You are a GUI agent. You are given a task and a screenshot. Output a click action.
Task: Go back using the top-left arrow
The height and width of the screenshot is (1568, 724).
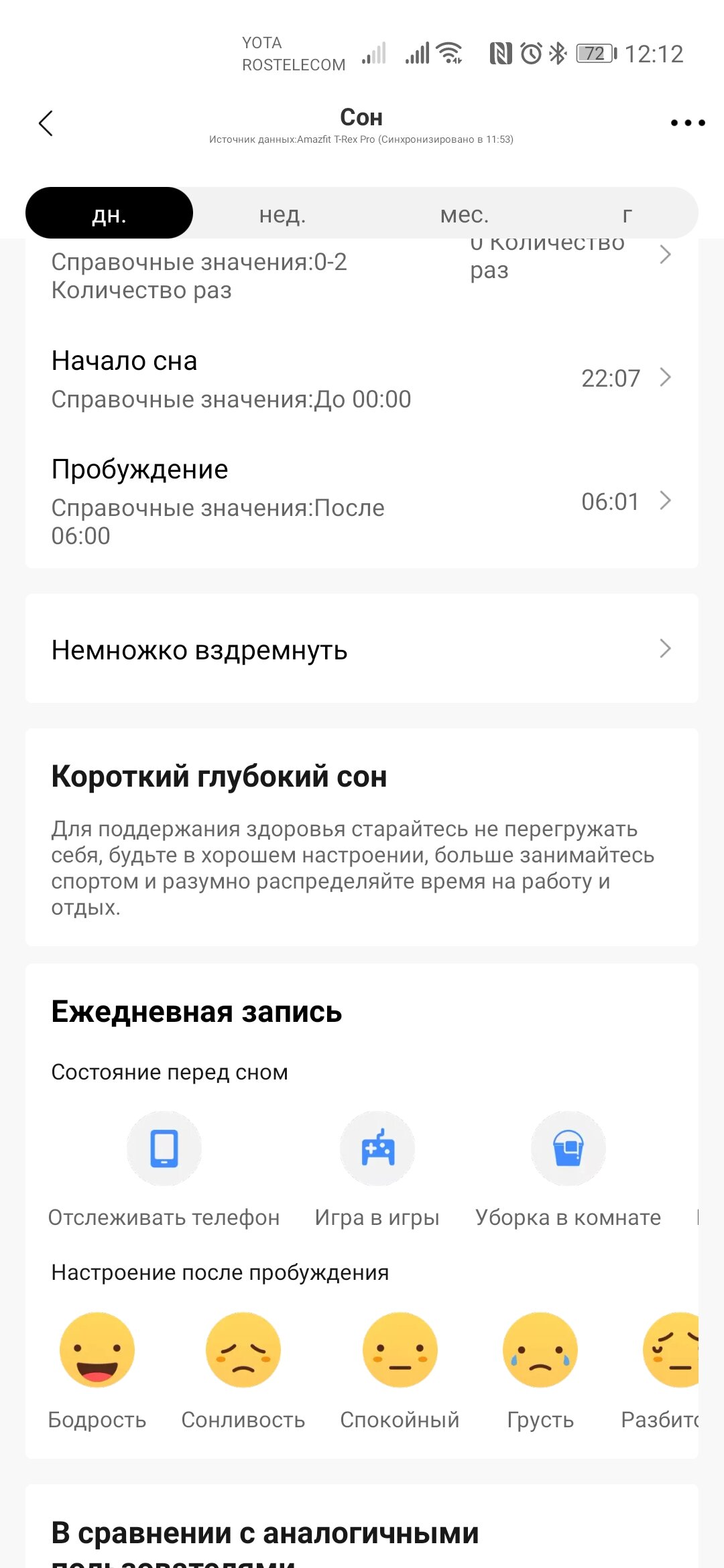click(x=46, y=123)
